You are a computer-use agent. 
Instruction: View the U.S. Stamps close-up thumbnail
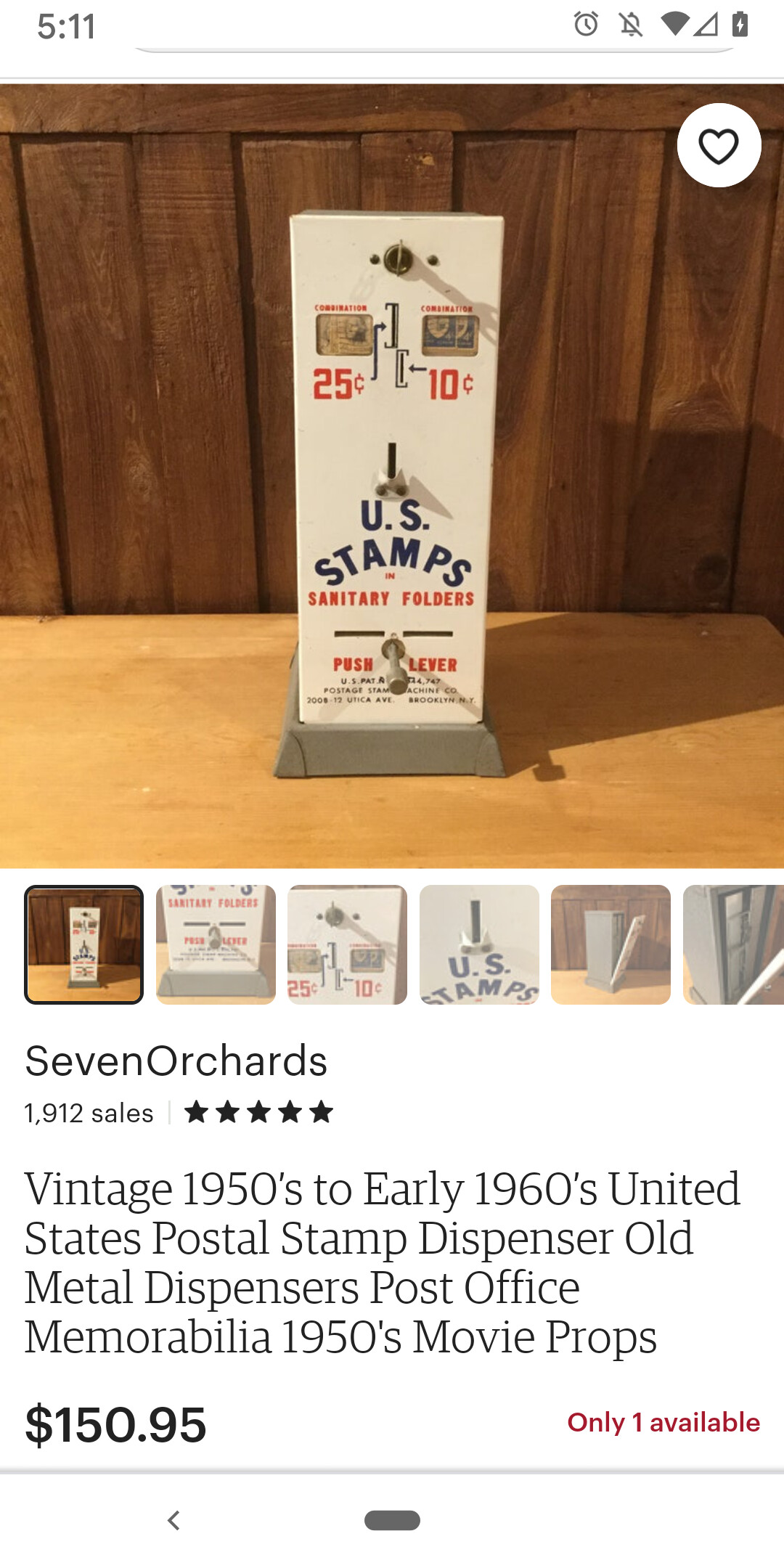[479, 944]
